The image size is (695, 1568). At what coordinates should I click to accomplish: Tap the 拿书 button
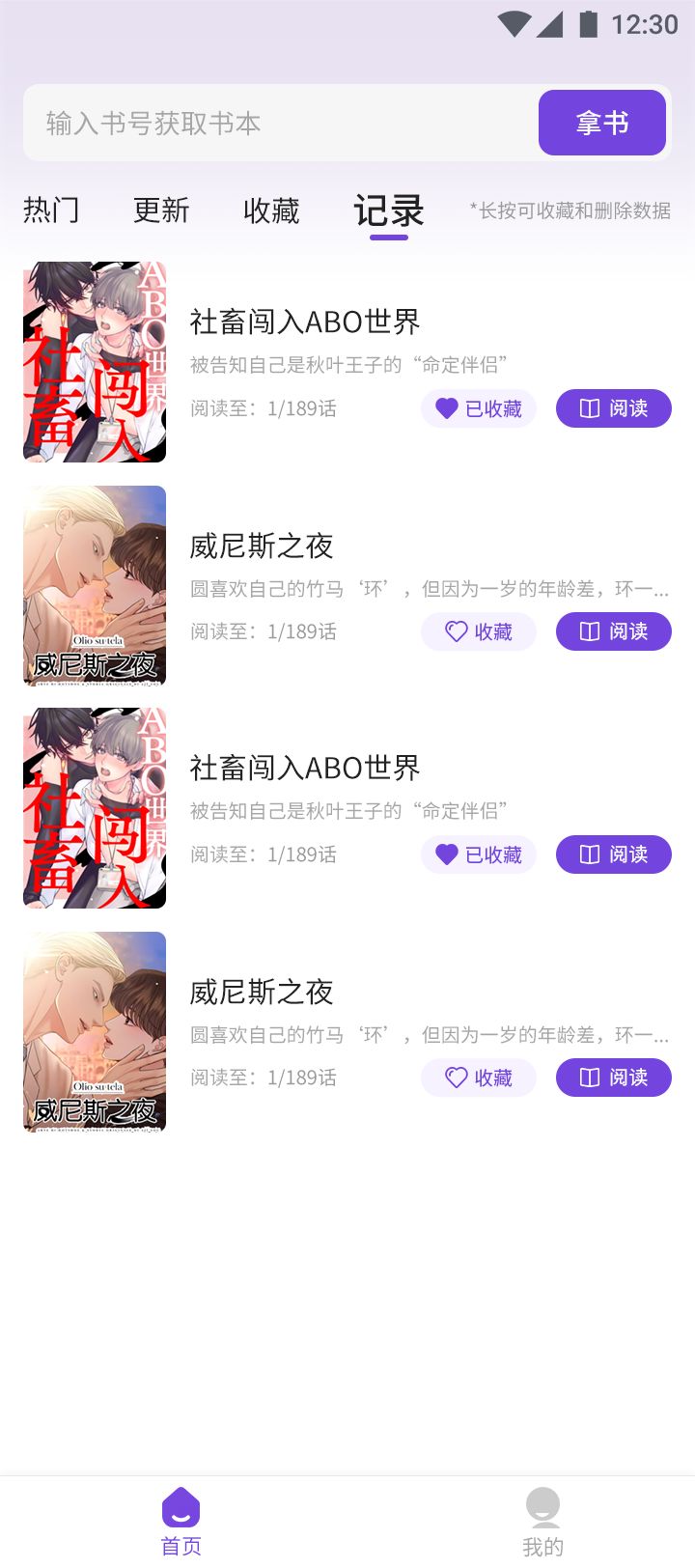tap(602, 123)
